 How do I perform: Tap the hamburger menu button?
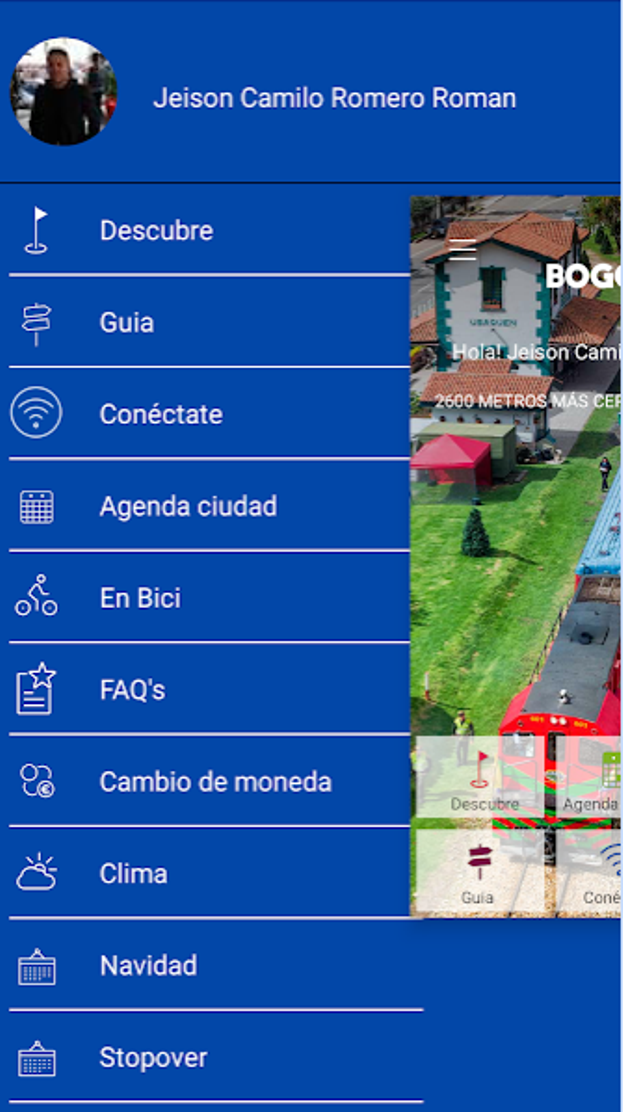click(x=462, y=249)
